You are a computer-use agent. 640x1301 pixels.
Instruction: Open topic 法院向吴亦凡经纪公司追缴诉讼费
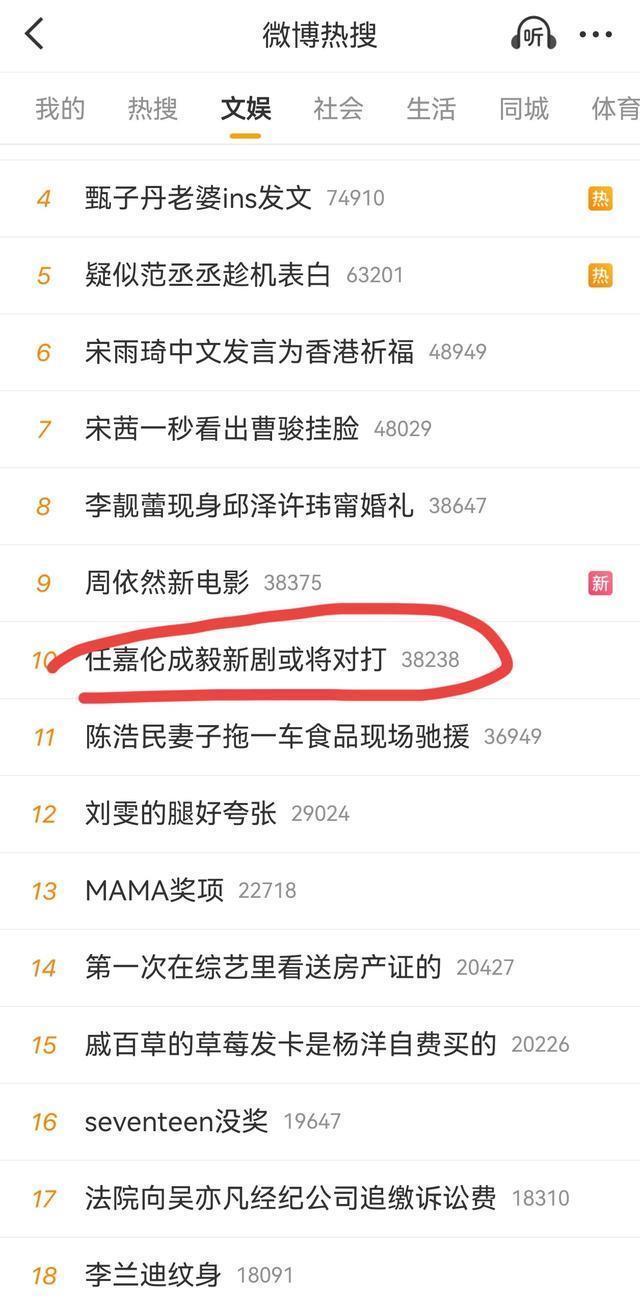[x=290, y=1198]
